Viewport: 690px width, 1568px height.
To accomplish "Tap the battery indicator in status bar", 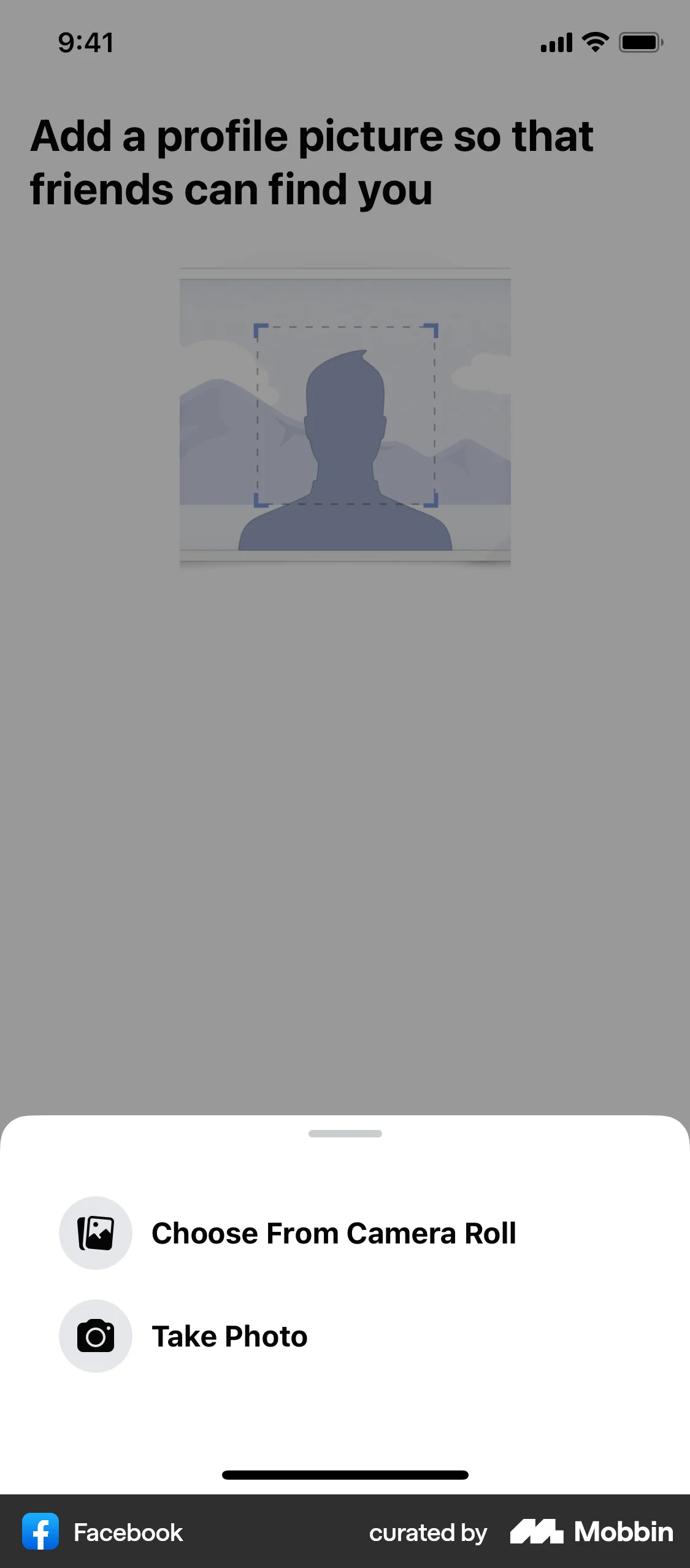I will click(640, 42).
